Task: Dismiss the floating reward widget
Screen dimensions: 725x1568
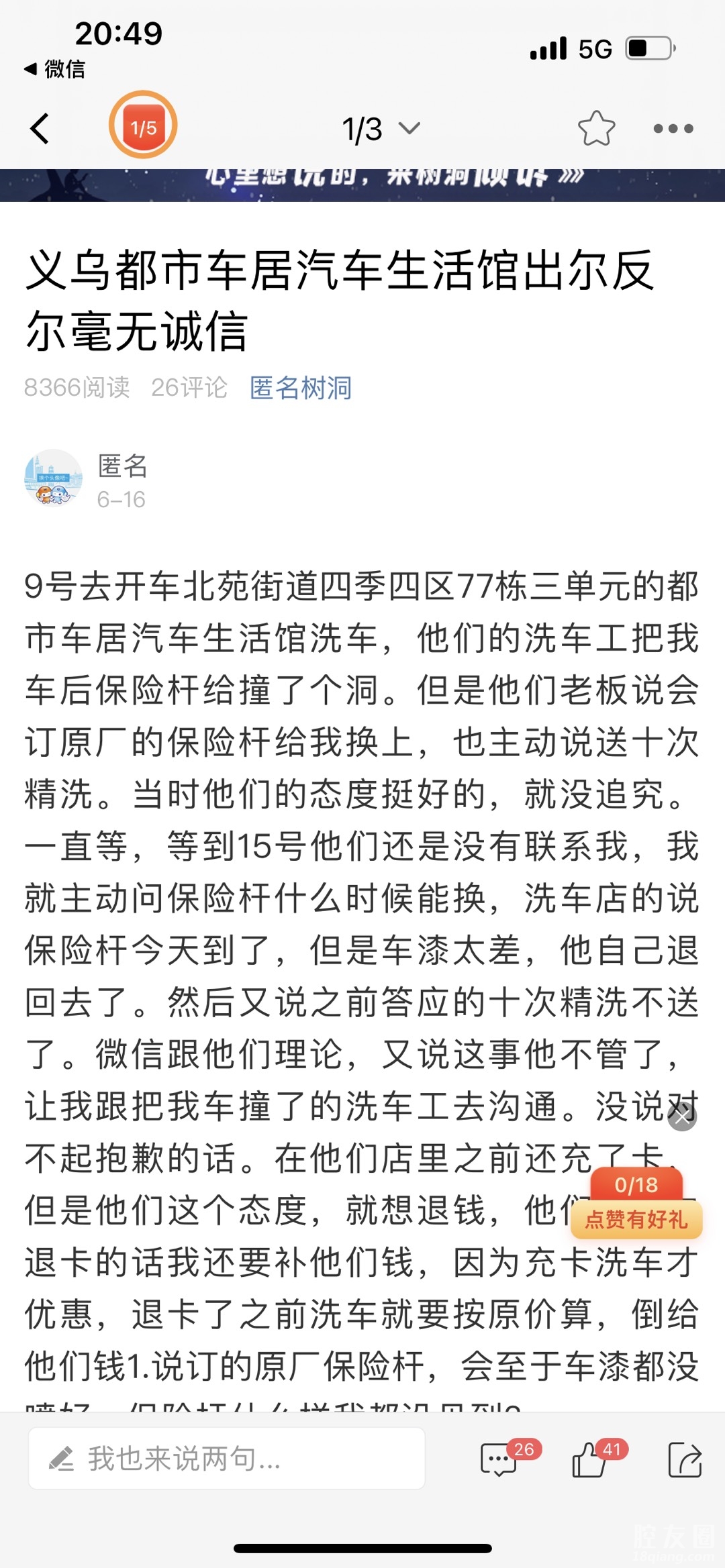Action: coord(682,1117)
